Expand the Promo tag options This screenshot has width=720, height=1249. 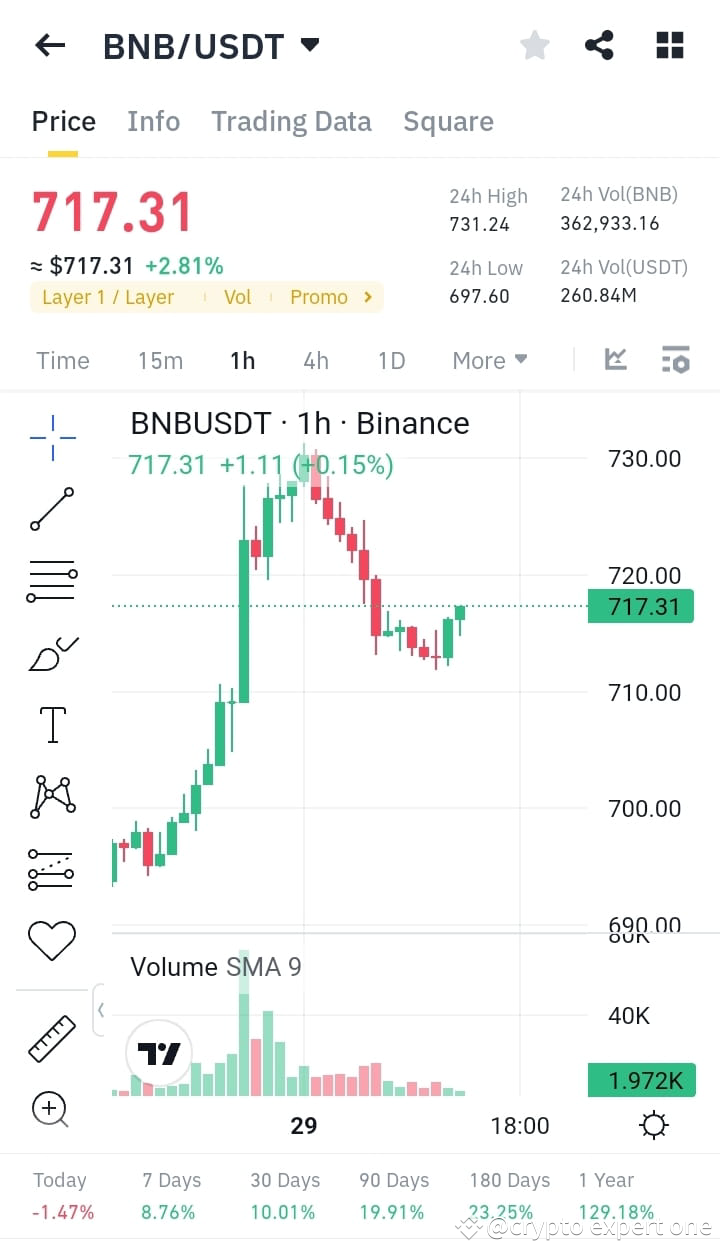(332, 297)
